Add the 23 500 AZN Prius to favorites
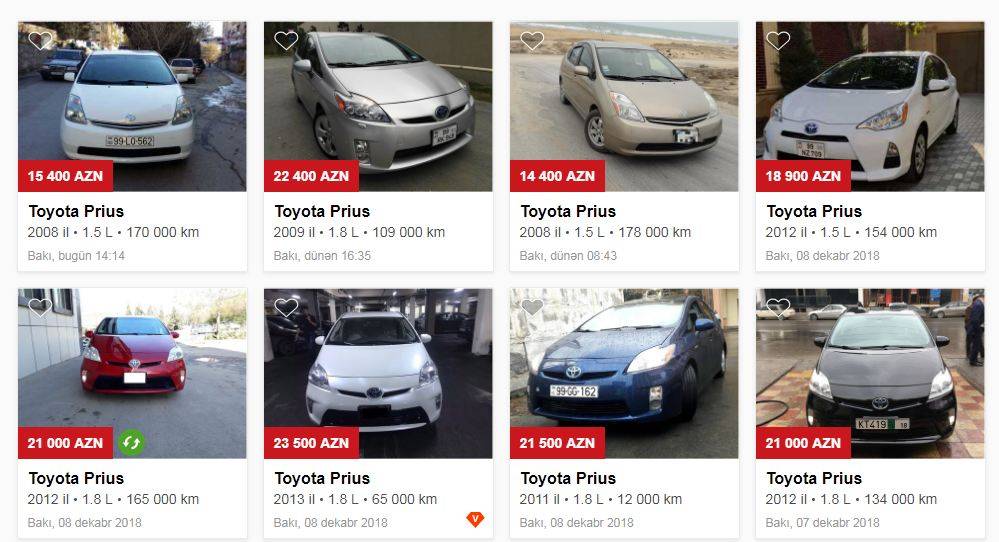This screenshot has width=999, height=542. (286, 308)
